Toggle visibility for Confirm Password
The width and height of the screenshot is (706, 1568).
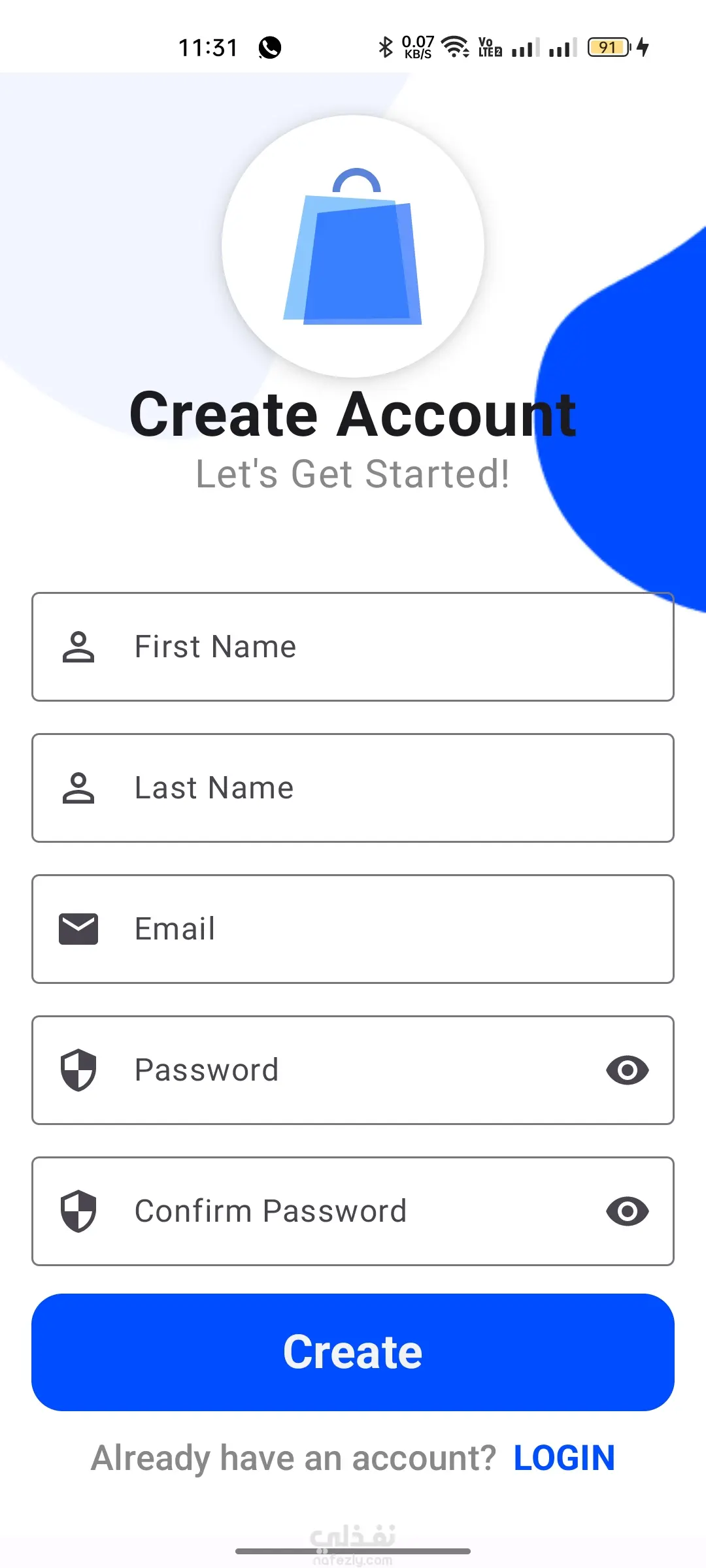(x=627, y=1211)
